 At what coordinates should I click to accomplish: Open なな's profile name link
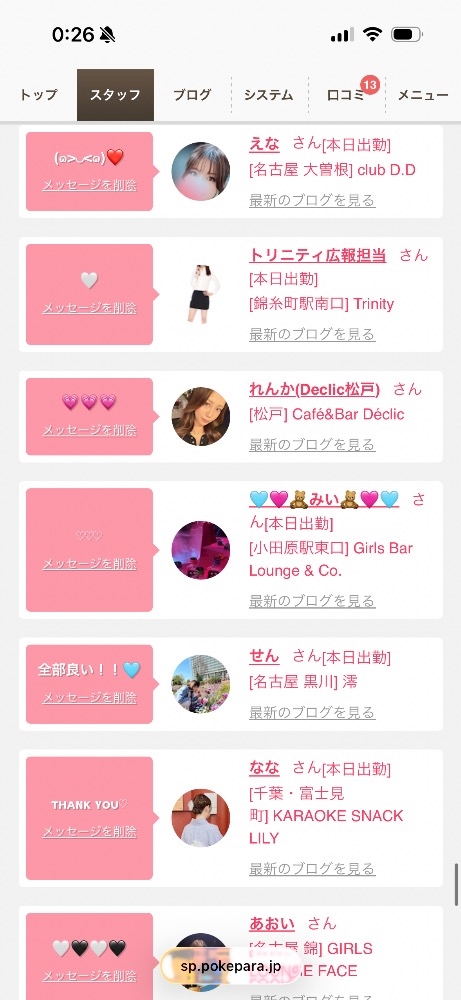(264, 768)
